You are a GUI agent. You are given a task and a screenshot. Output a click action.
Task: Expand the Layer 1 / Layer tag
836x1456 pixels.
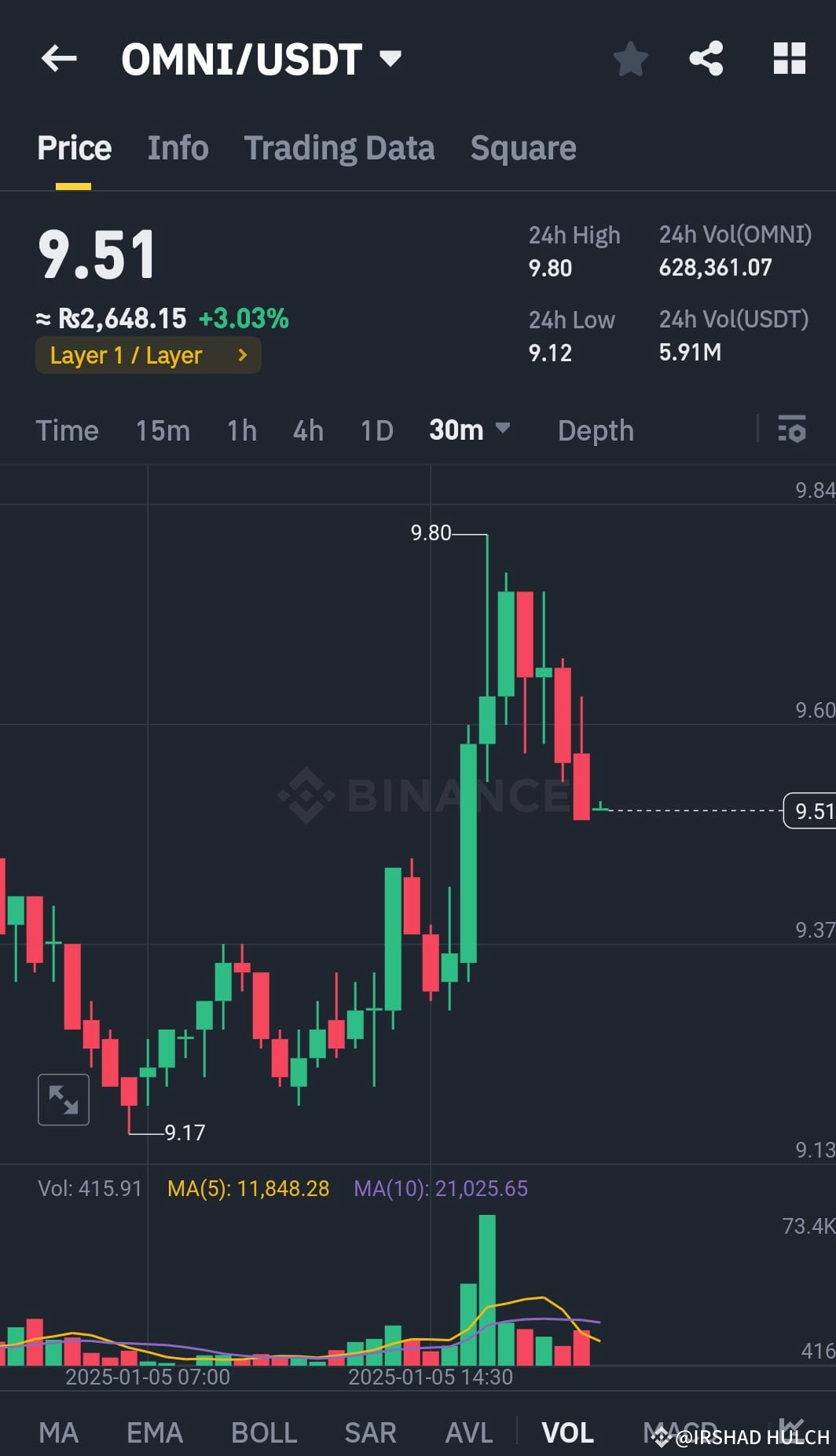[x=148, y=355]
